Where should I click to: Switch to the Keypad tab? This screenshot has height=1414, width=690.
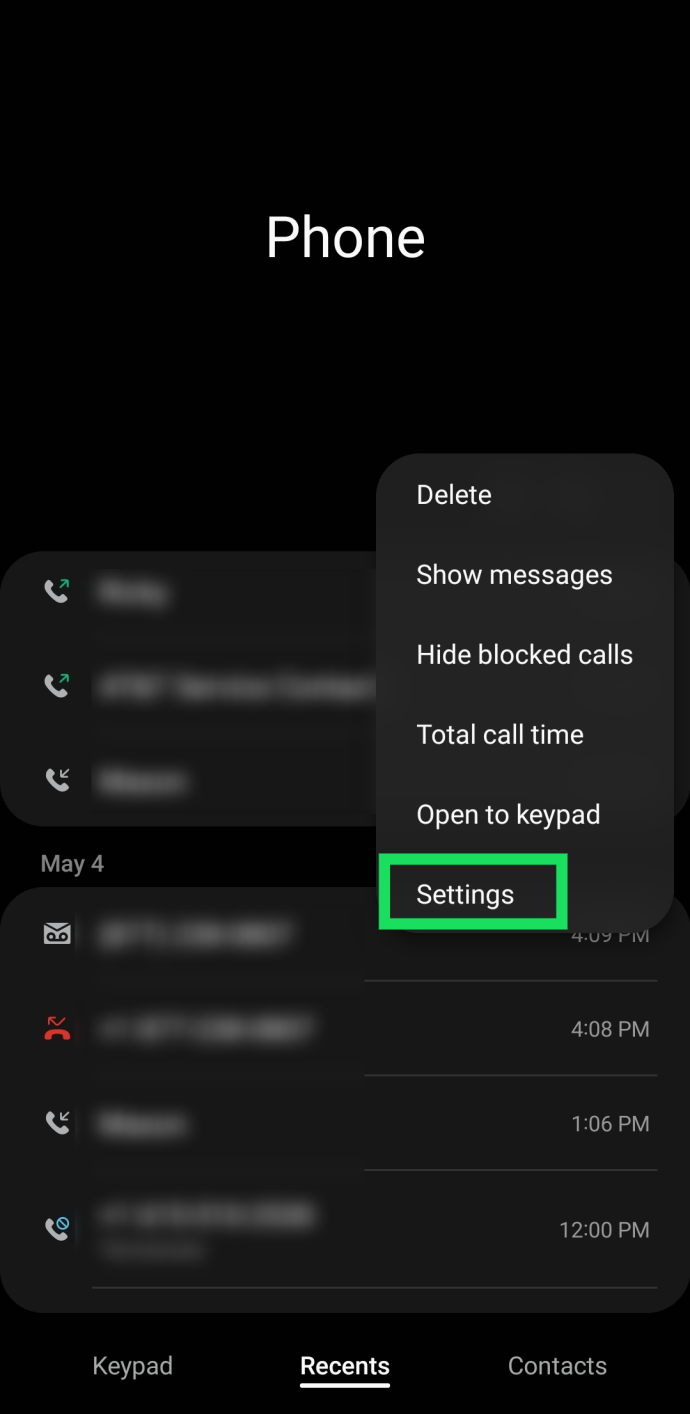(132, 1366)
